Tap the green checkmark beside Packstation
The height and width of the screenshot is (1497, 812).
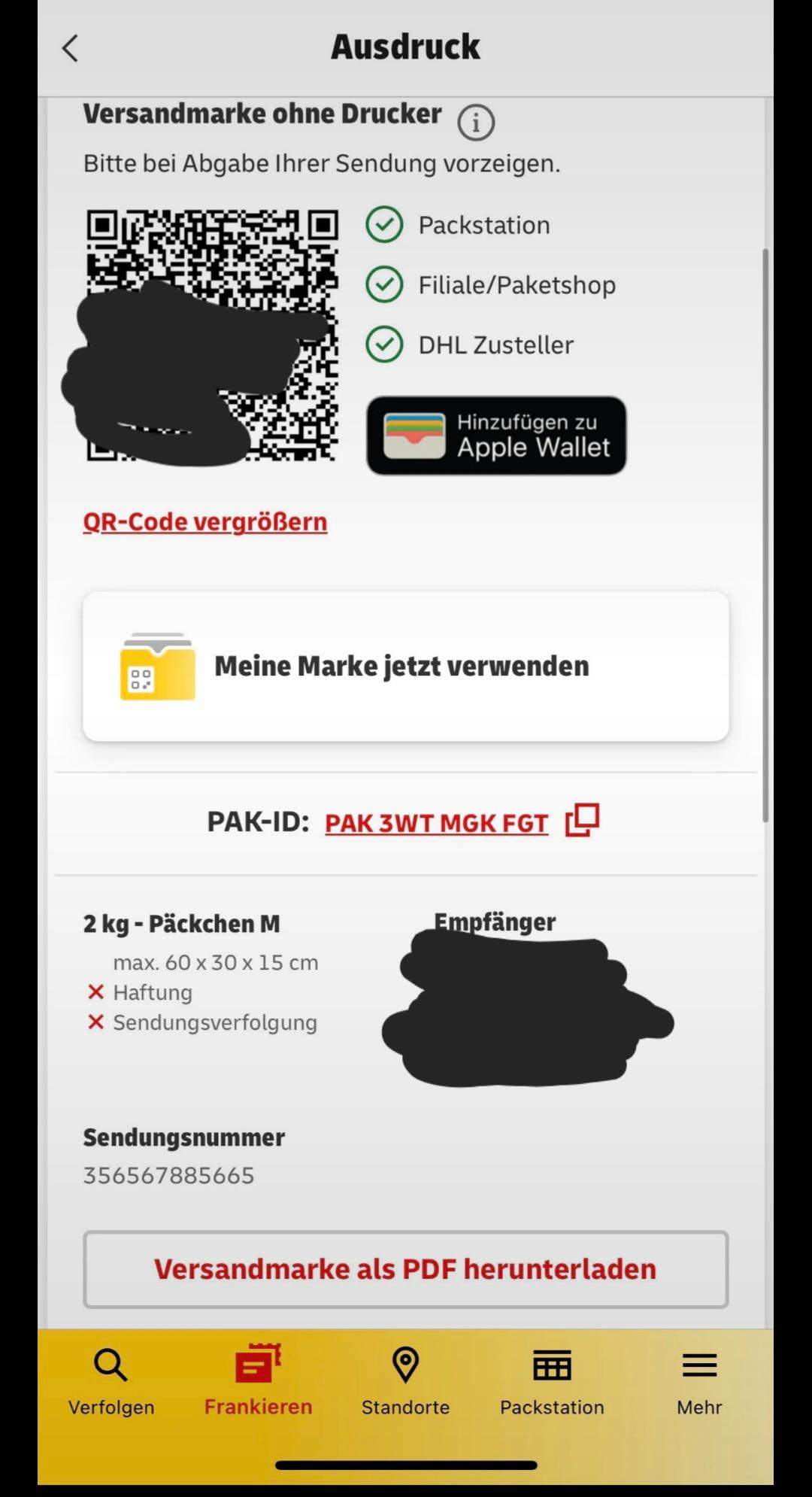tap(385, 224)
